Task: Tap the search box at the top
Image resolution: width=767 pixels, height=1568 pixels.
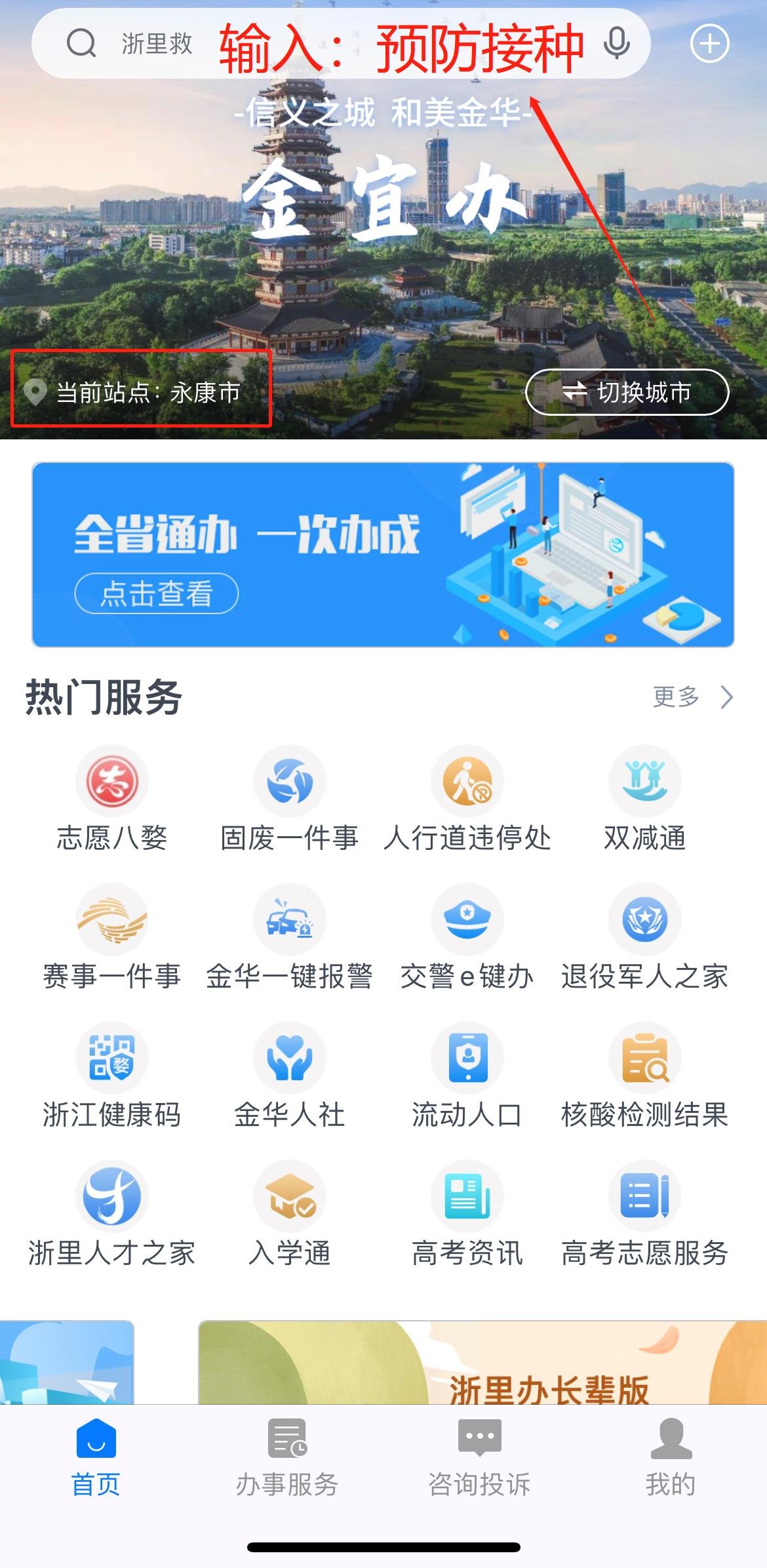Action: tap(328, 44)
